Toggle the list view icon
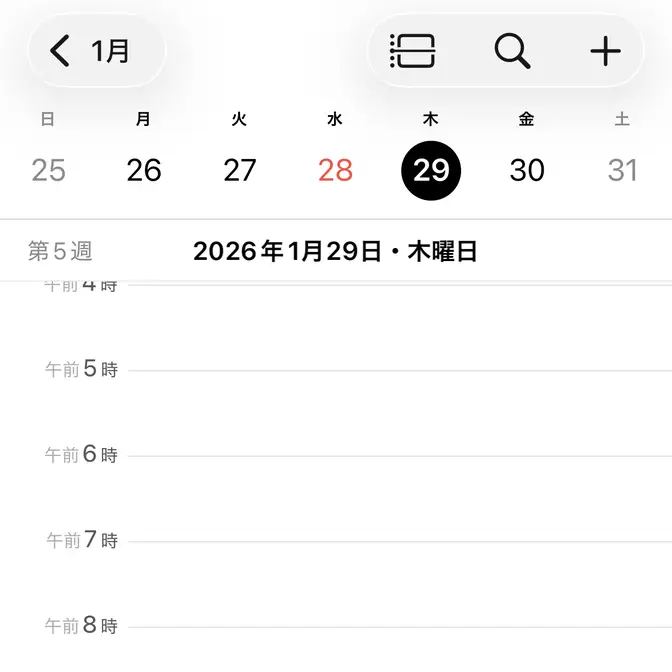Viewport: 672px width, 672px height. point(412,51)
